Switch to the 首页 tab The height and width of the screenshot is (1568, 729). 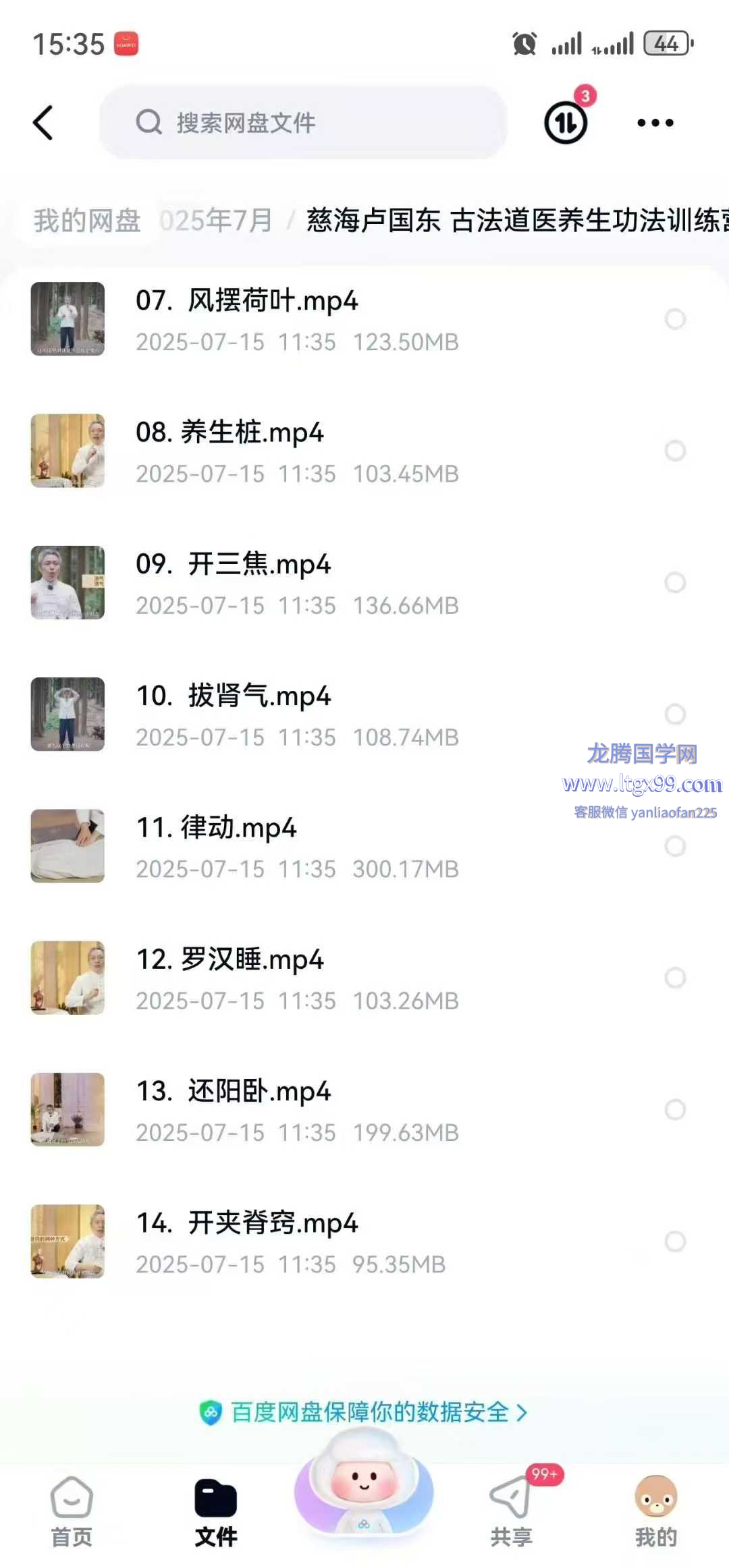pyautogui.click(x=72, y=1511)
